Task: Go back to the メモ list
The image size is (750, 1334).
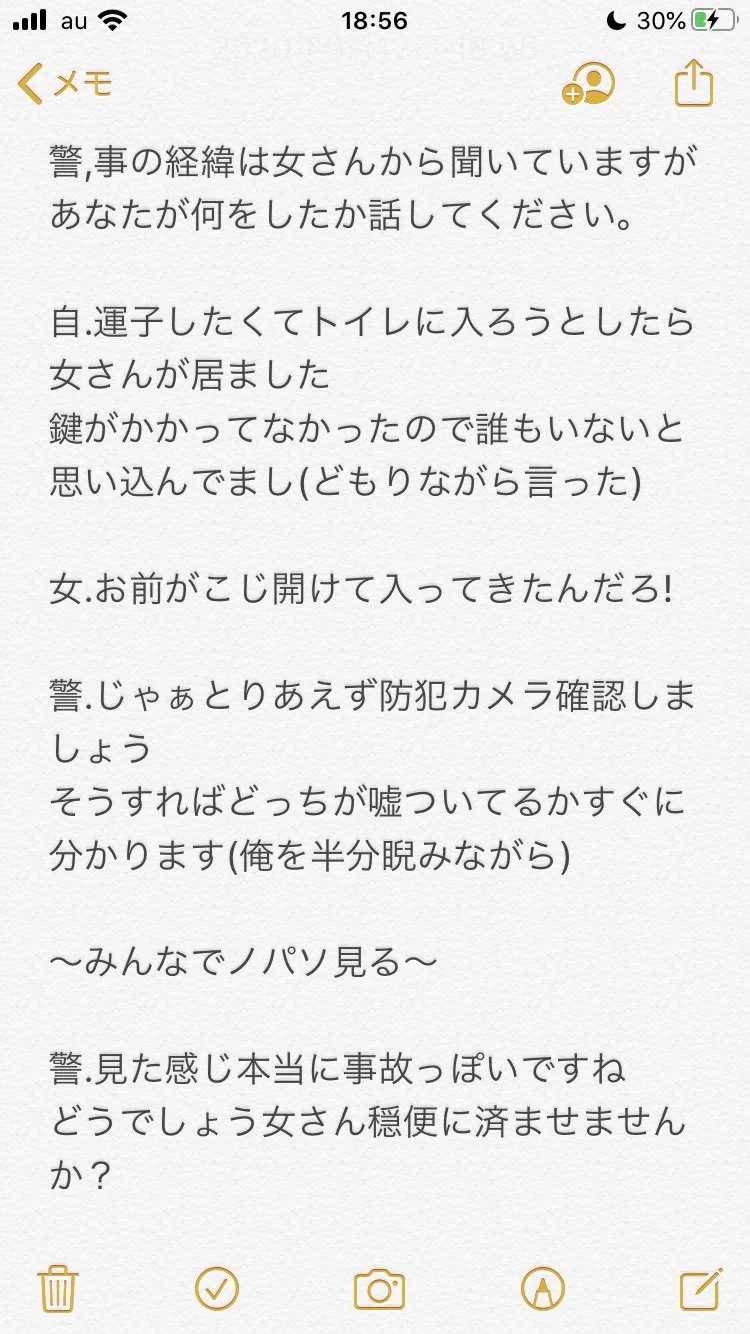Action: tap(65, 85)
